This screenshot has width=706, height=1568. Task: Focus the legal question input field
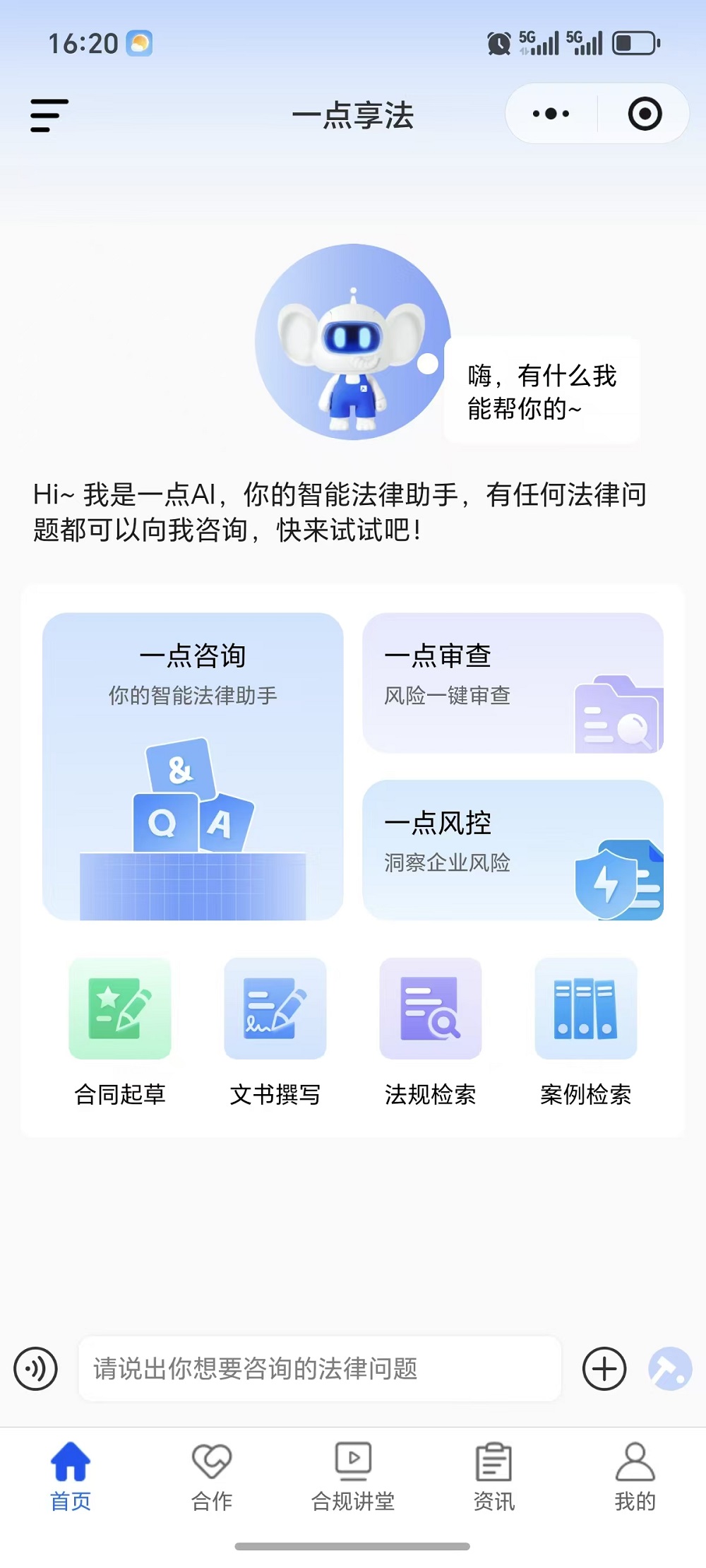pos(319,1369)
